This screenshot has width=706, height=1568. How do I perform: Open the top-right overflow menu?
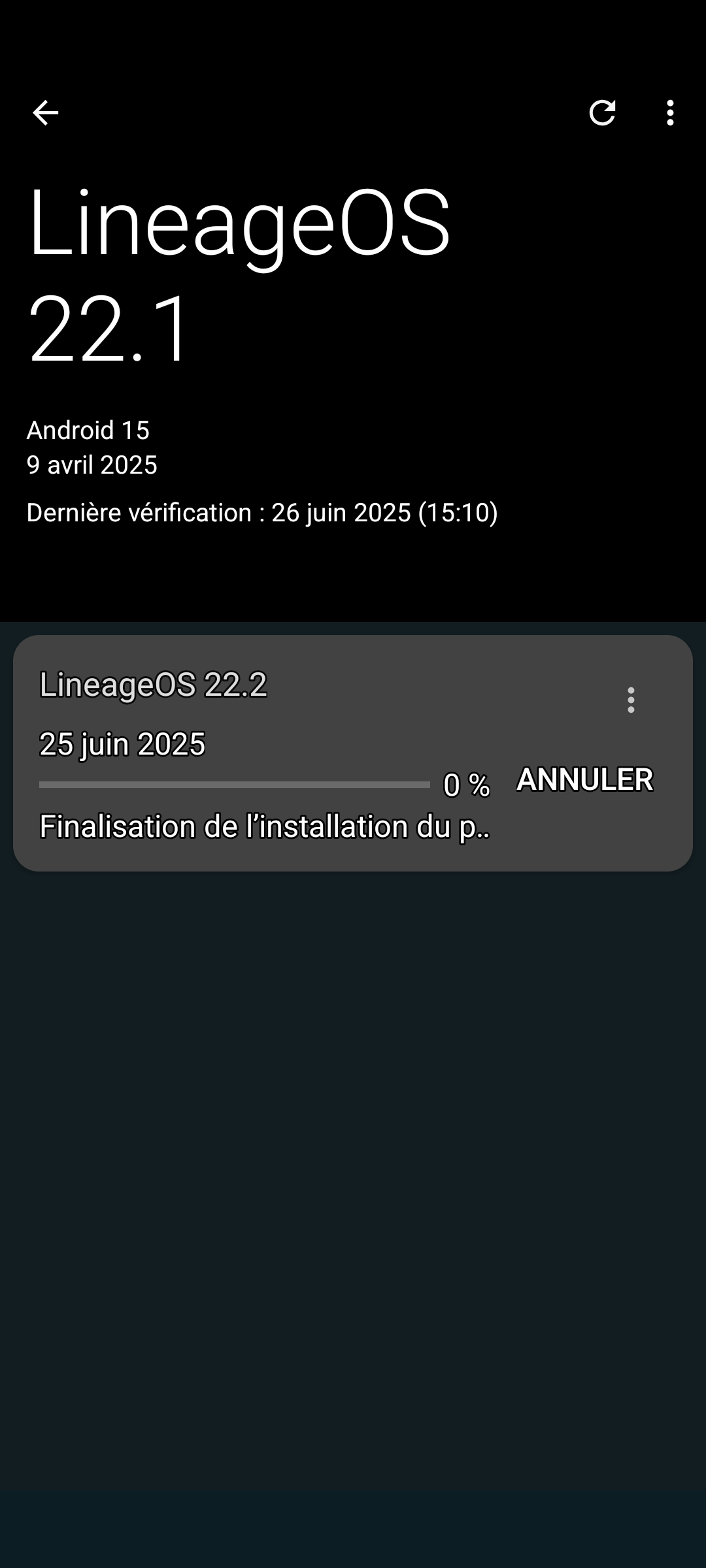(670, 113)
